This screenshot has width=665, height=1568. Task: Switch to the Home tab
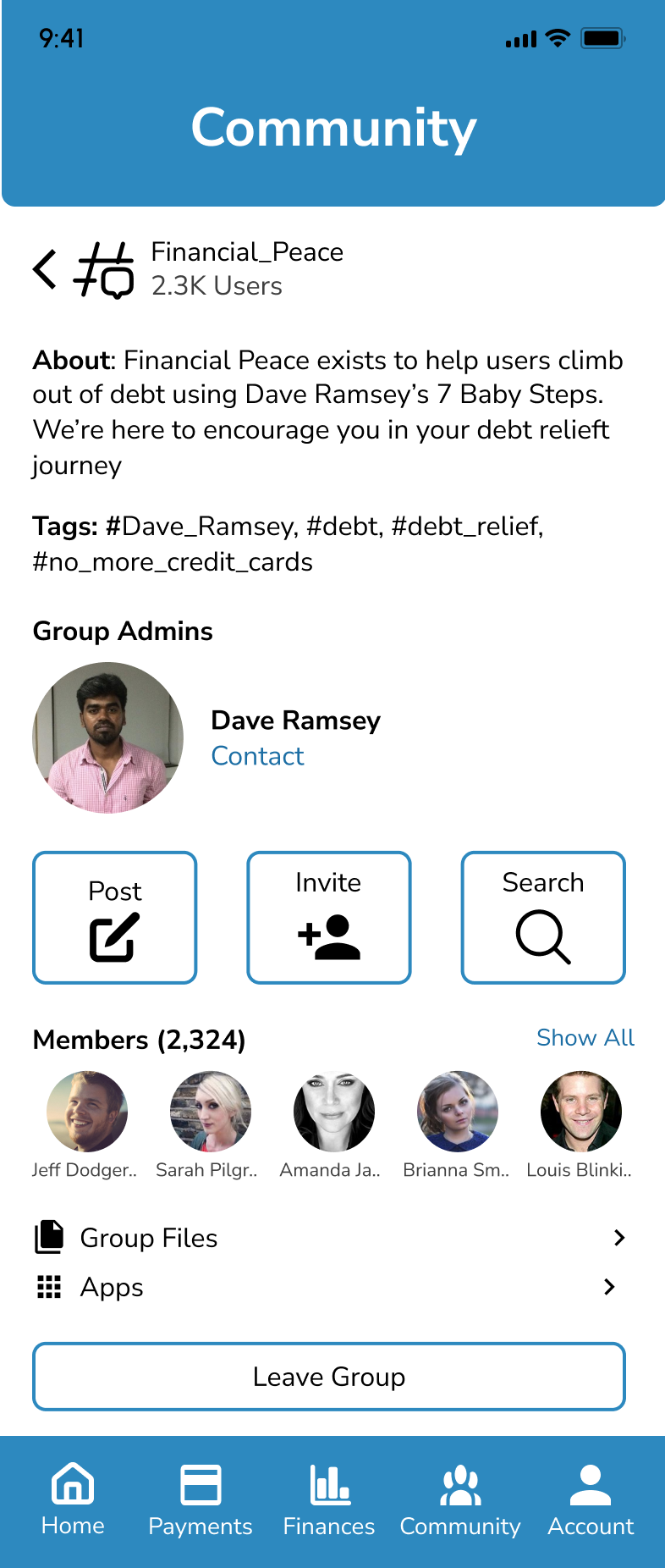73,1500
